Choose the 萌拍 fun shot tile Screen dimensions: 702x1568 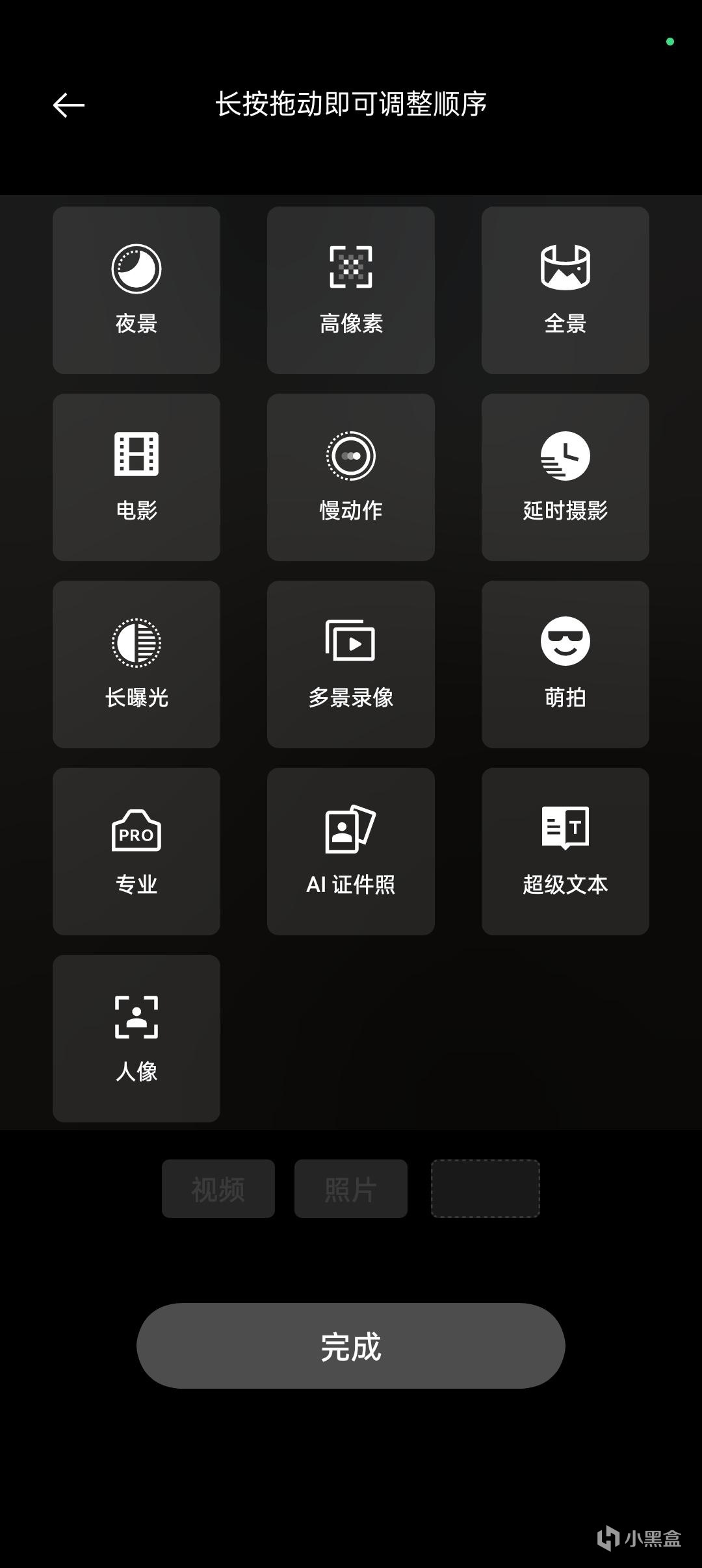point(565,664)
